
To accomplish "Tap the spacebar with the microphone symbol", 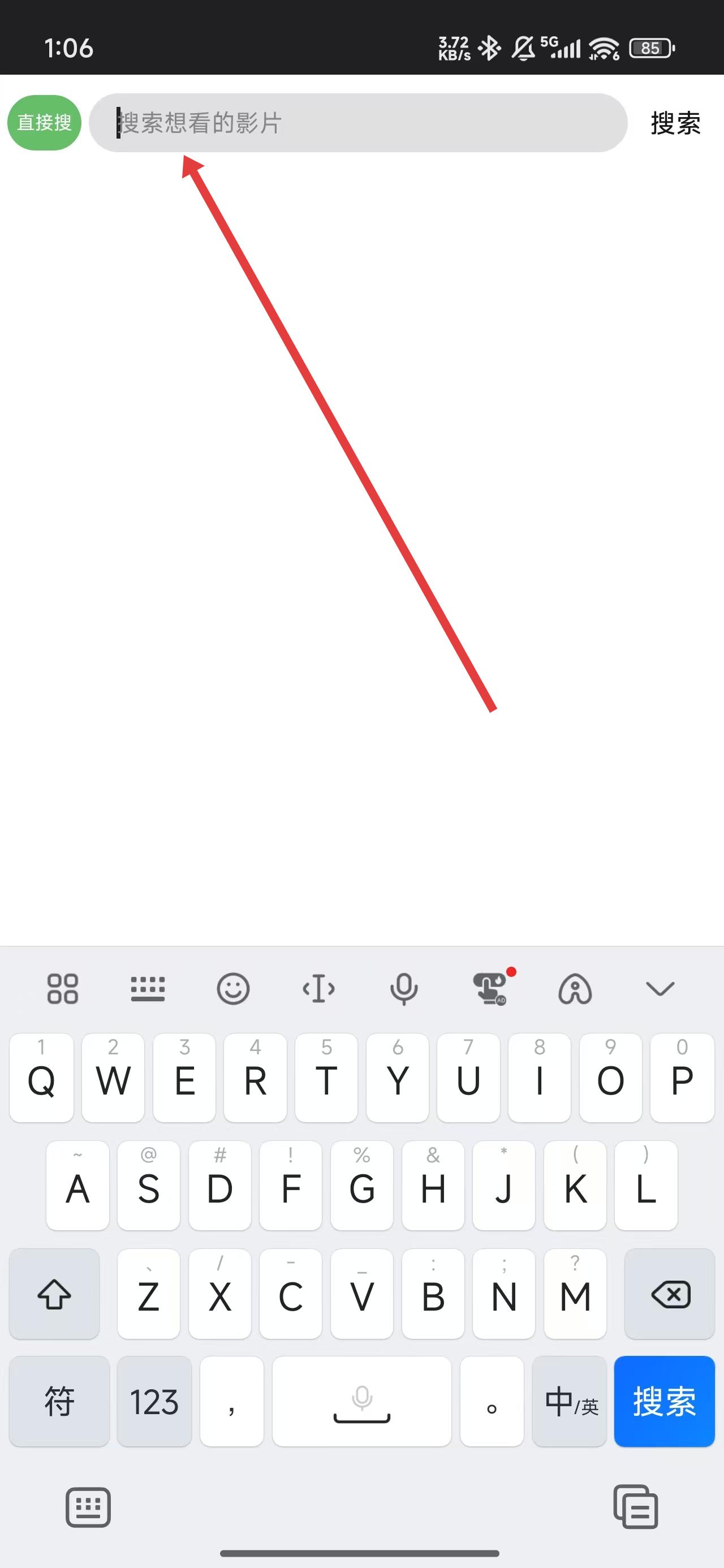I will click(x=361, y=1401).
